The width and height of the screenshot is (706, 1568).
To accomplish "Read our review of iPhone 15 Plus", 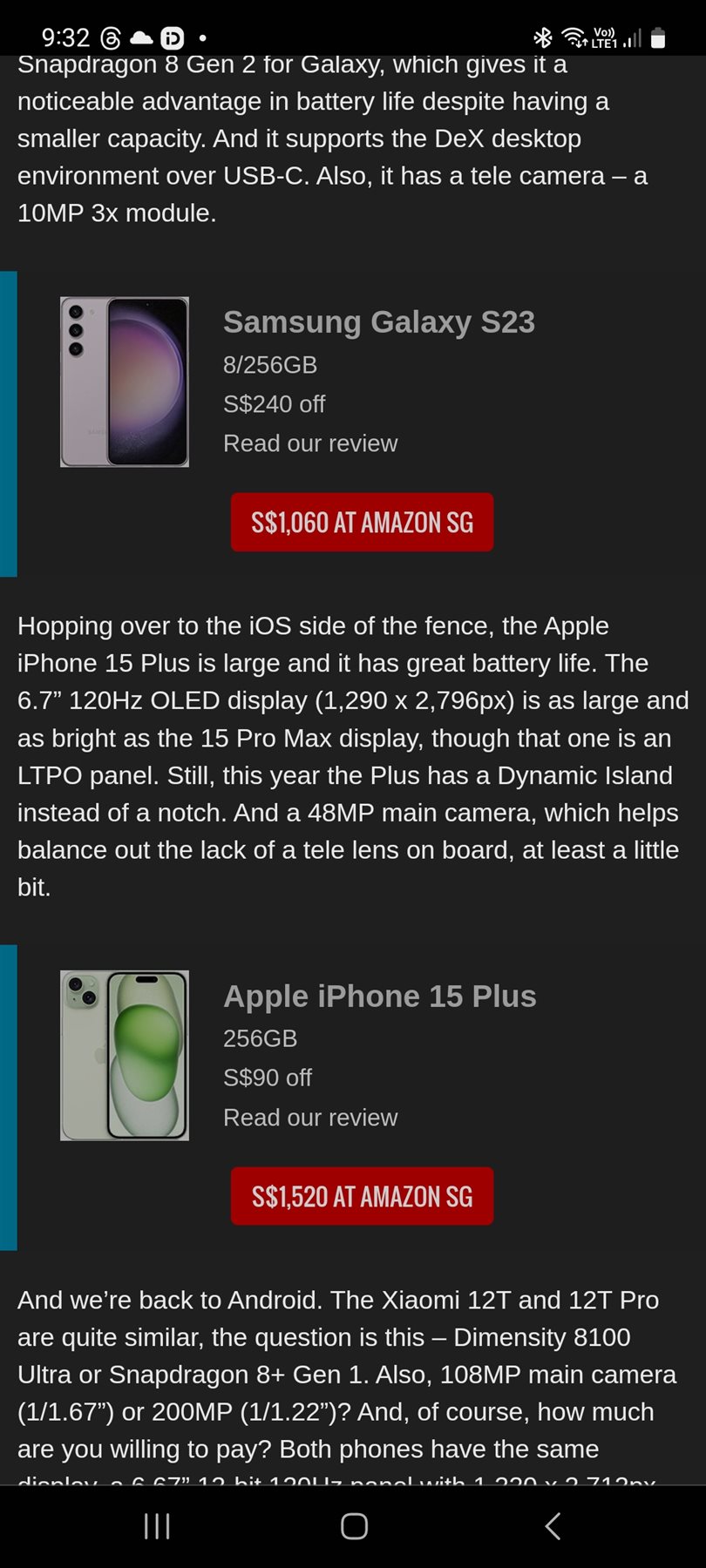I will coord(310,1117).
